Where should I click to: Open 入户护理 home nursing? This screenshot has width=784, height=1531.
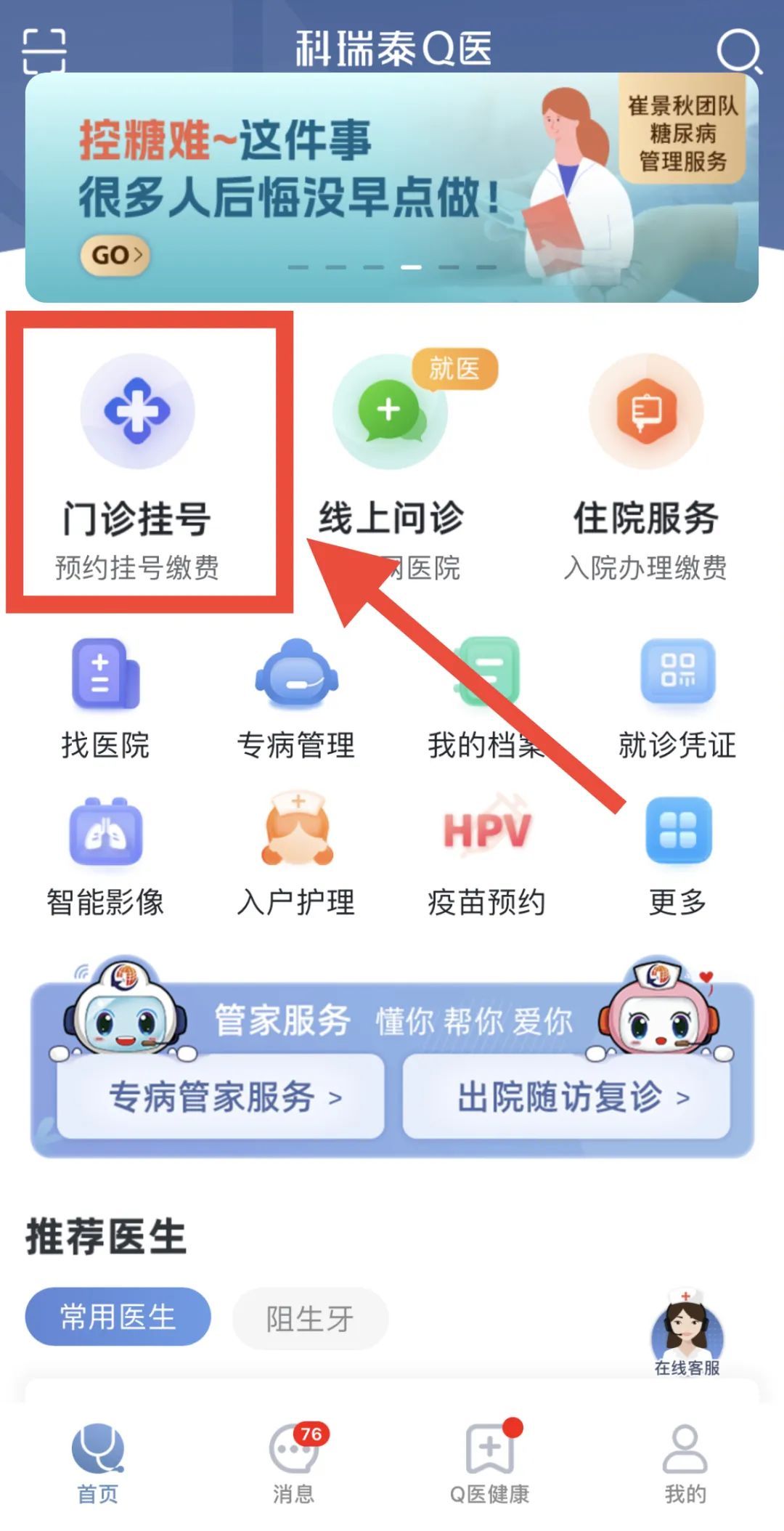coord(296,857)
